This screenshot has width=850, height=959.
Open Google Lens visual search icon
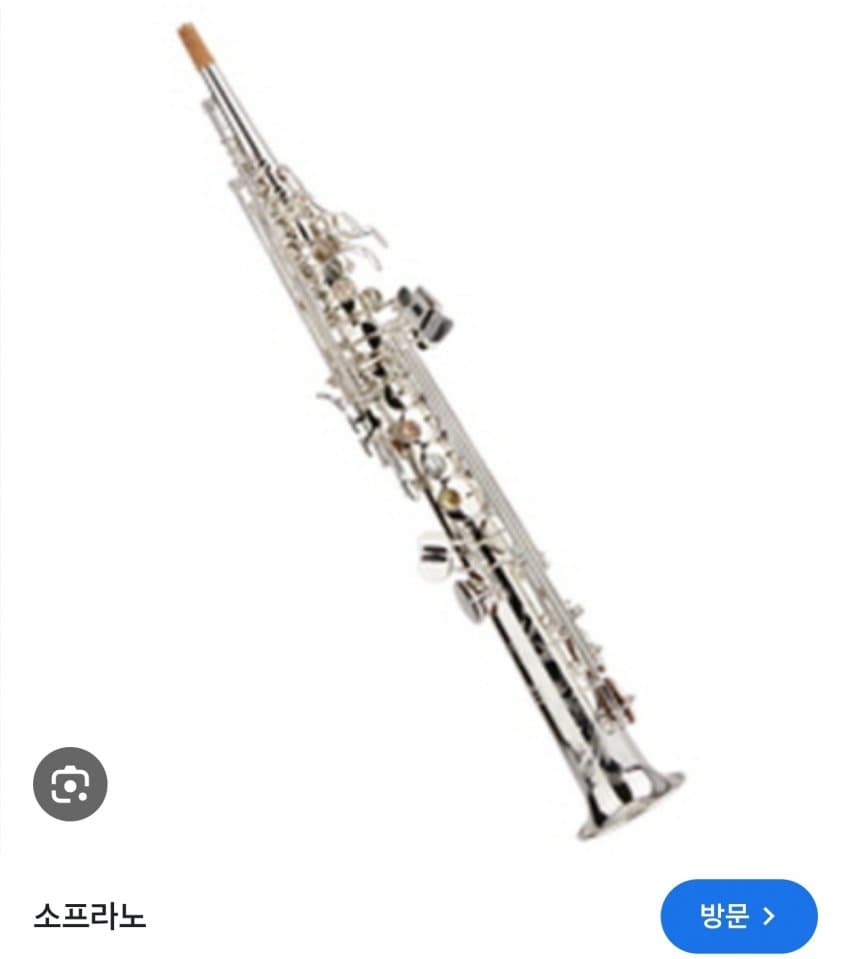coord(70,784)
